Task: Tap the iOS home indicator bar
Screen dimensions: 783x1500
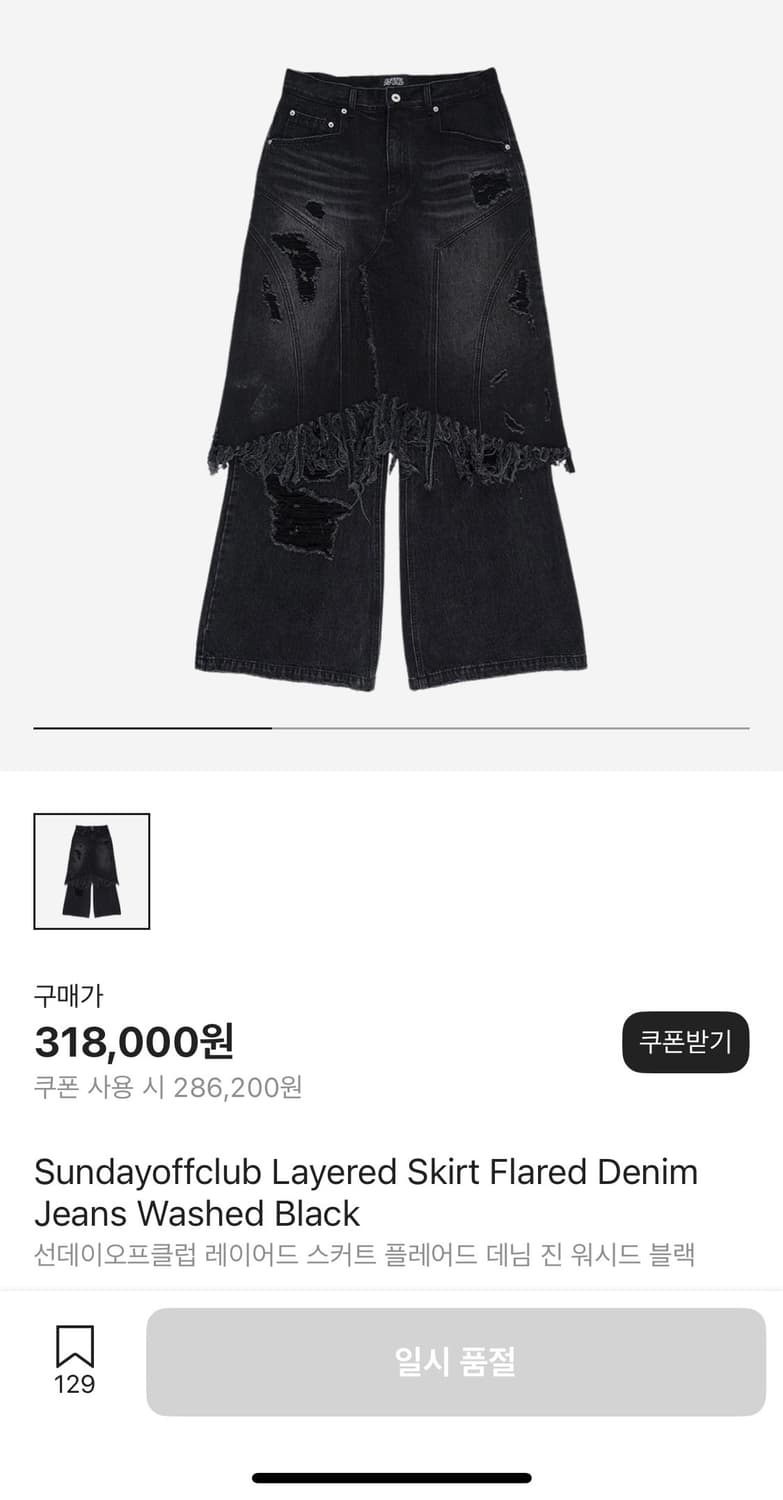Action: (391, 1477)
